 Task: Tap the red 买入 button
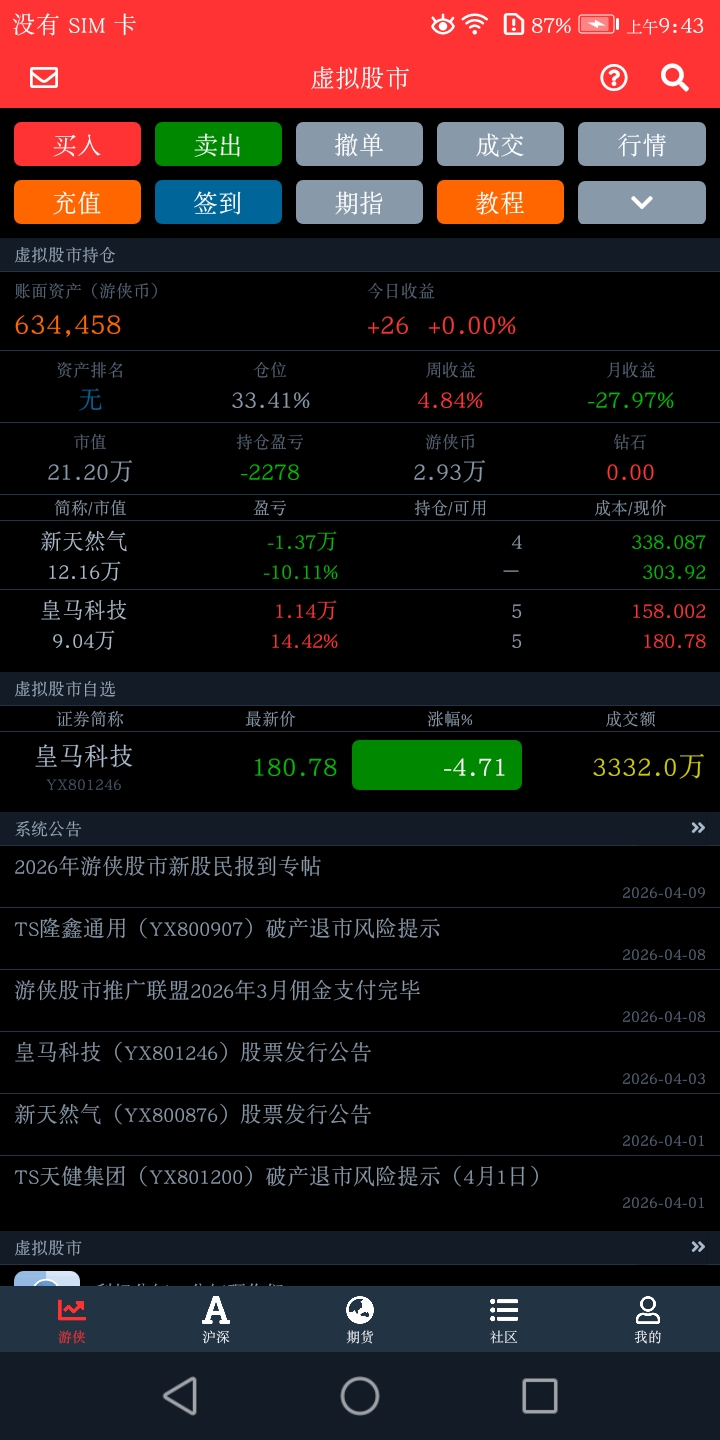point(77,145)
